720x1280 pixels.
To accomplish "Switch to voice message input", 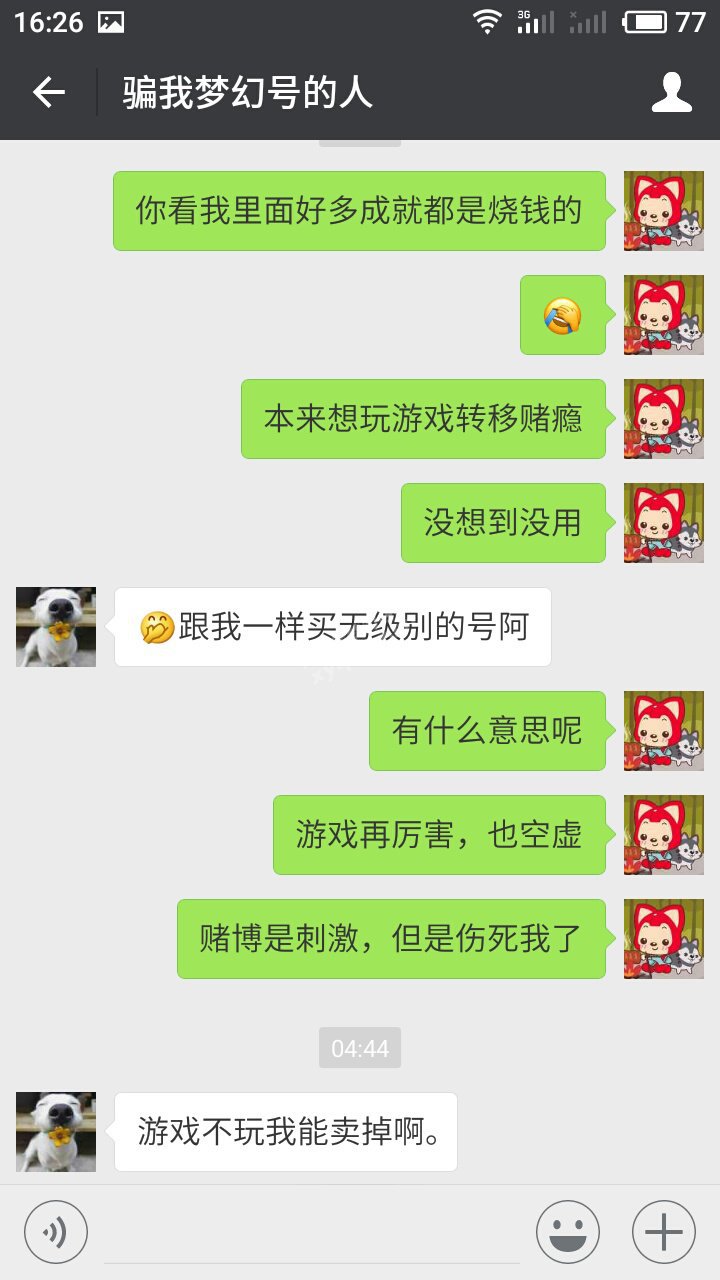I will tap(56, 1232).
